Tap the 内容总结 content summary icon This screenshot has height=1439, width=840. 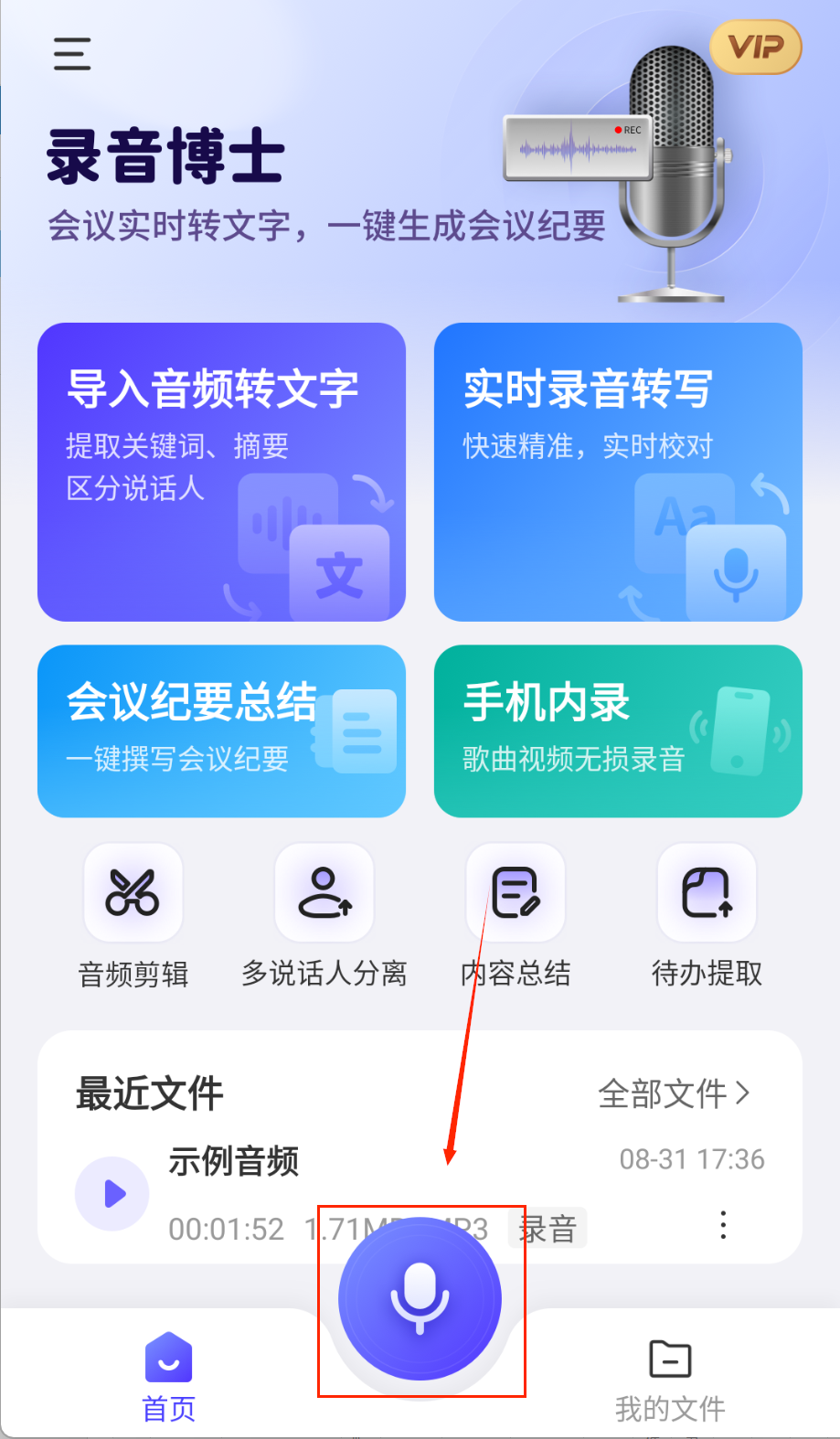(515, 892)
